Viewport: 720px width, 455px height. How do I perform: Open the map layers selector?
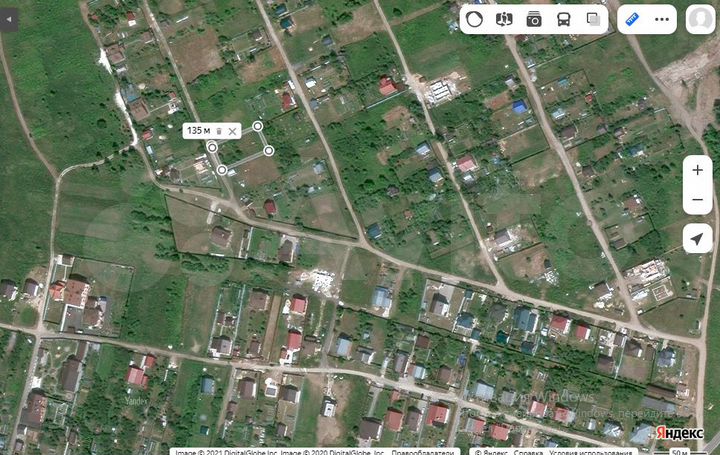(593, 19)
